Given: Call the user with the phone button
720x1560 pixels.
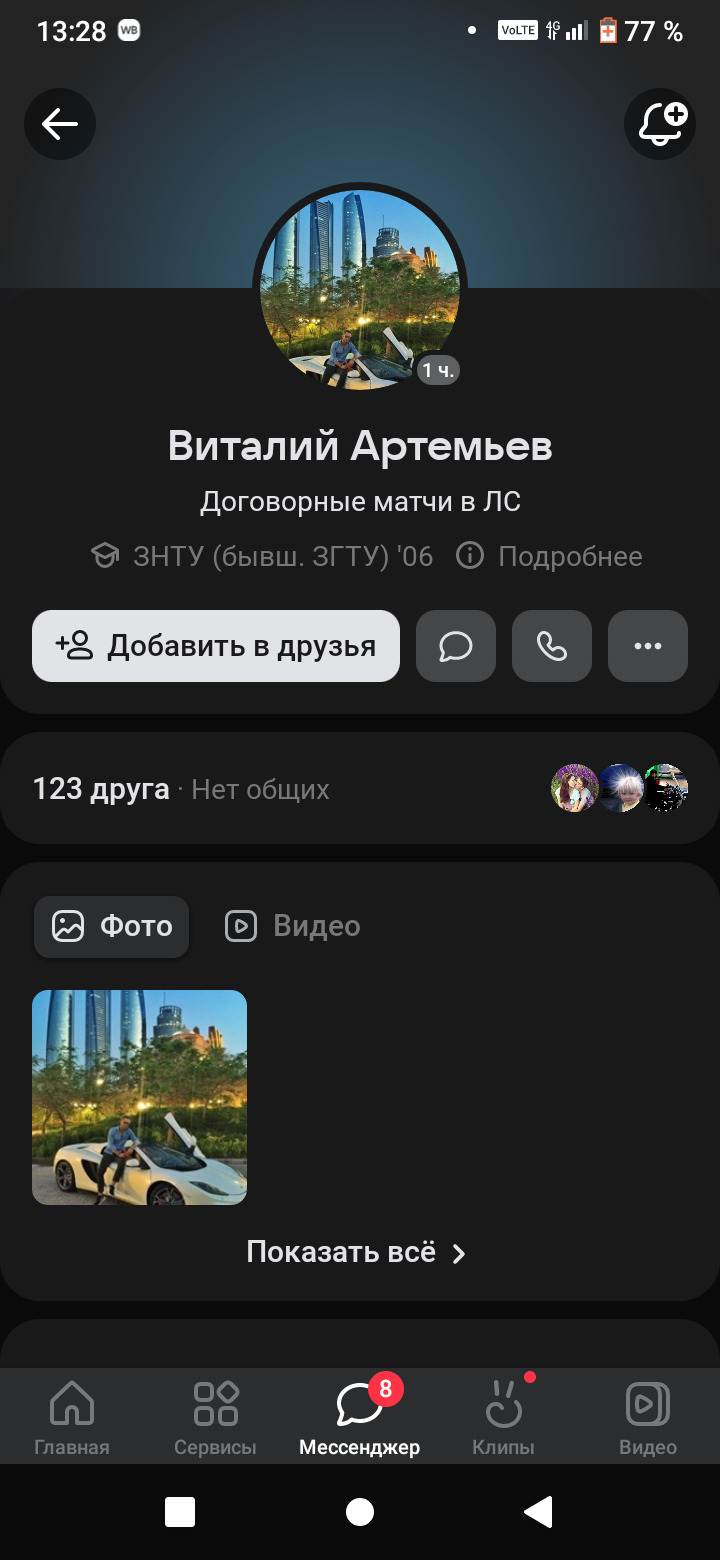Looking at the screenshot, I should 552,646.
